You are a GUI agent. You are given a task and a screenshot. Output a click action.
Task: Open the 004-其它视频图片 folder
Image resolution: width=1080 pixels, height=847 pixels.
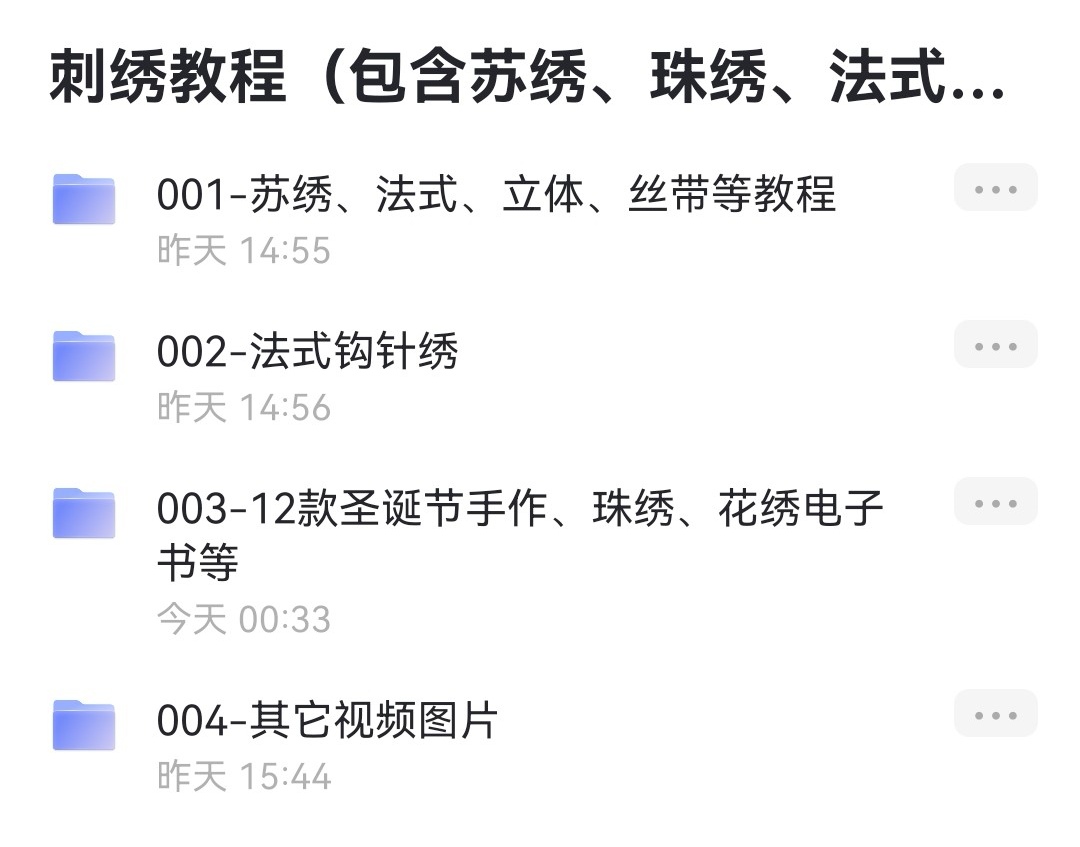[x=327, y=721]
